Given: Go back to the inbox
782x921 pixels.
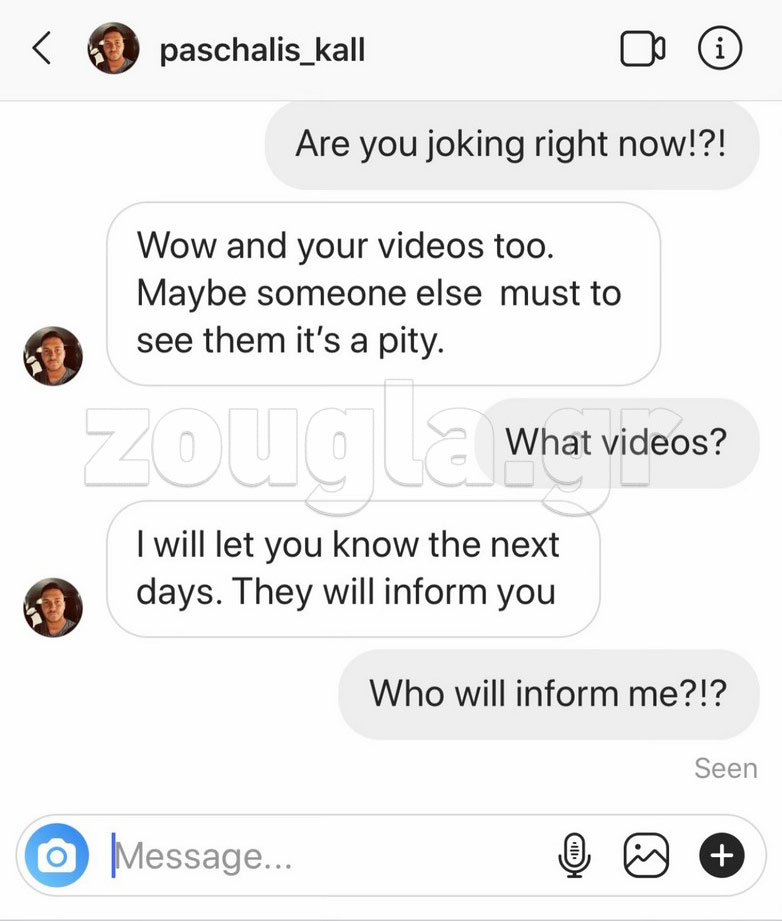Looking at the screenshot, I should [x=41, y=48].
